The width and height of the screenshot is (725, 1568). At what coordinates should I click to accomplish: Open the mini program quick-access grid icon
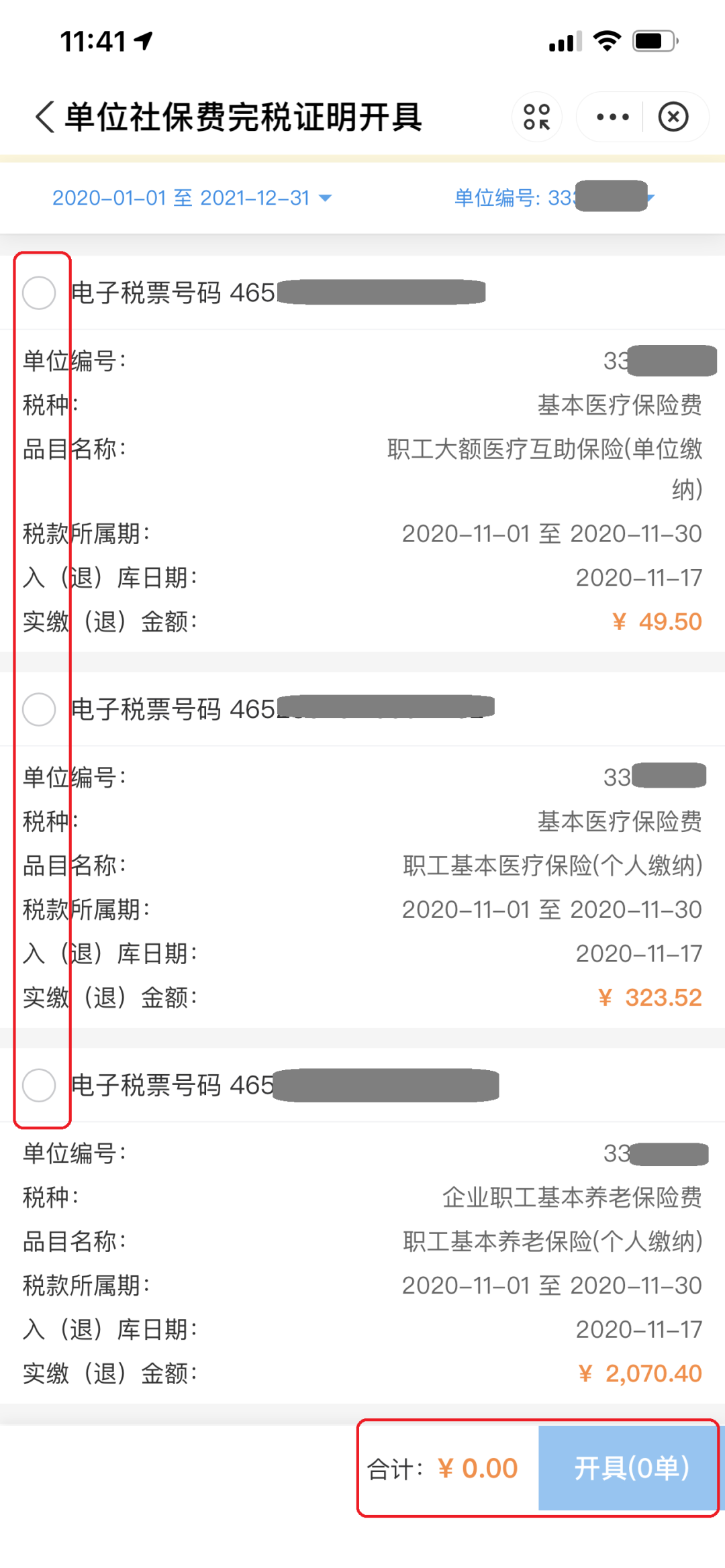pyautogui.click(x=537, y=117)
